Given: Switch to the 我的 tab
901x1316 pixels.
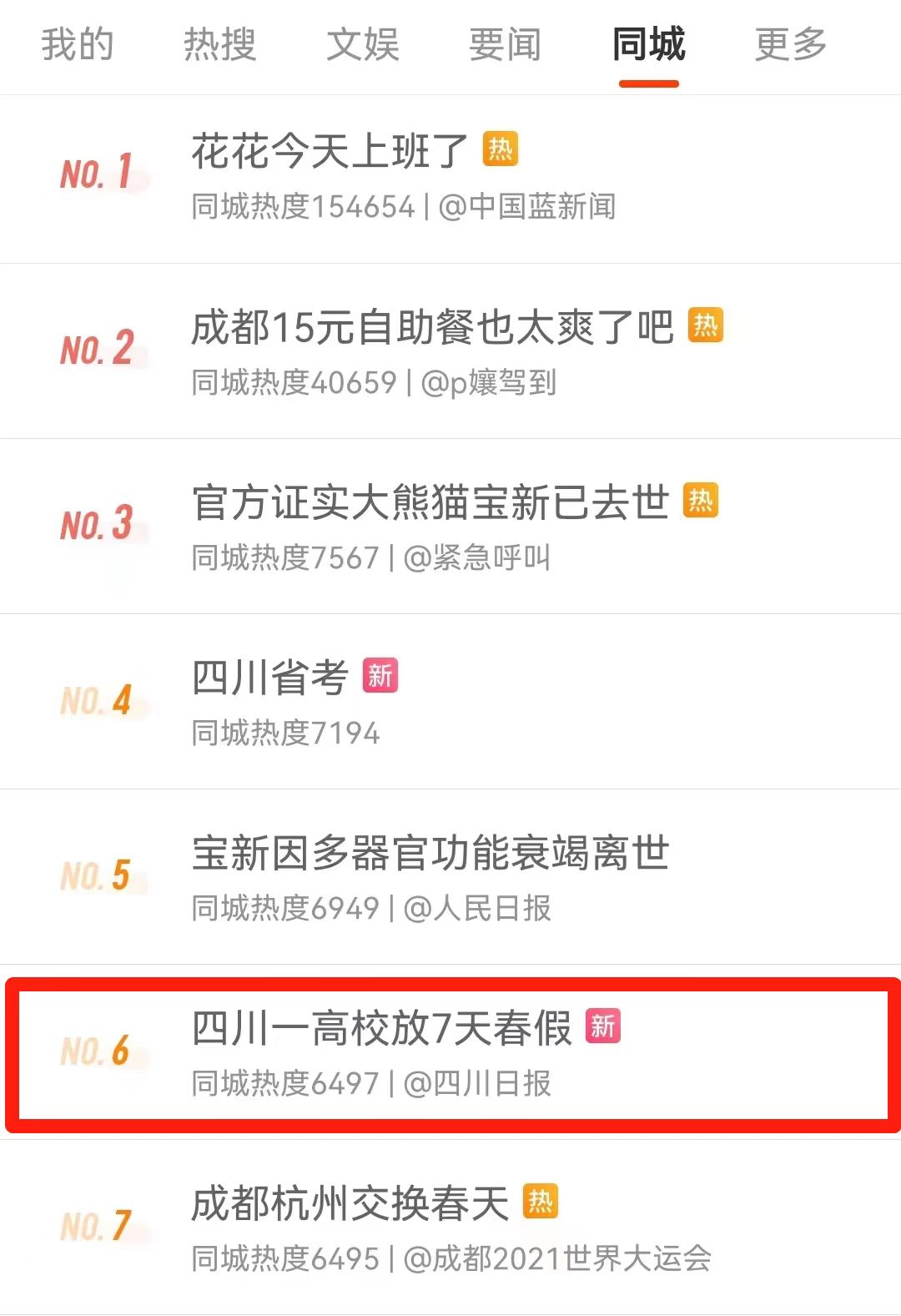Looking at the screenshot, I should [78, 44].
